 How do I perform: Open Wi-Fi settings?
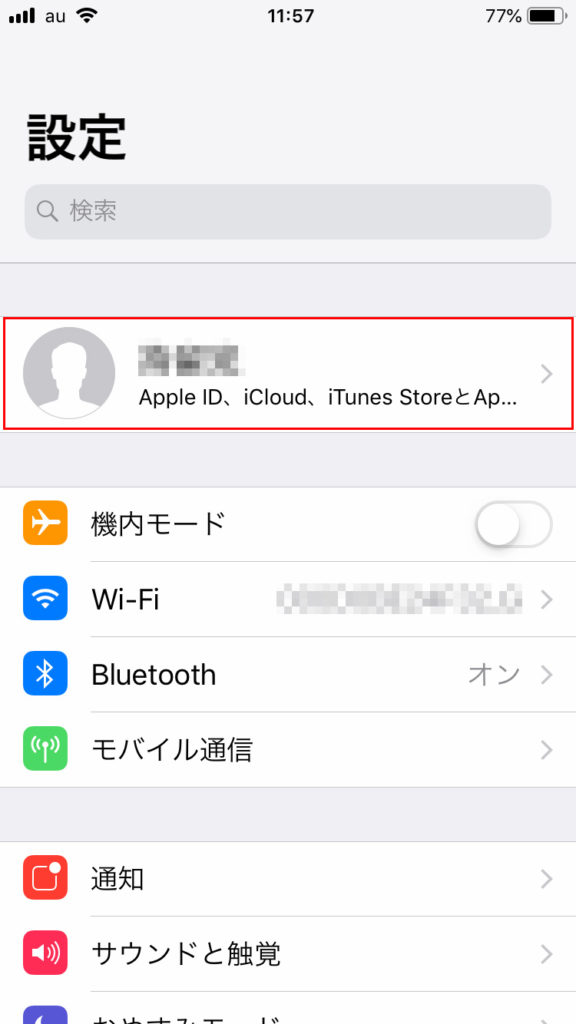tap(288, 599)
